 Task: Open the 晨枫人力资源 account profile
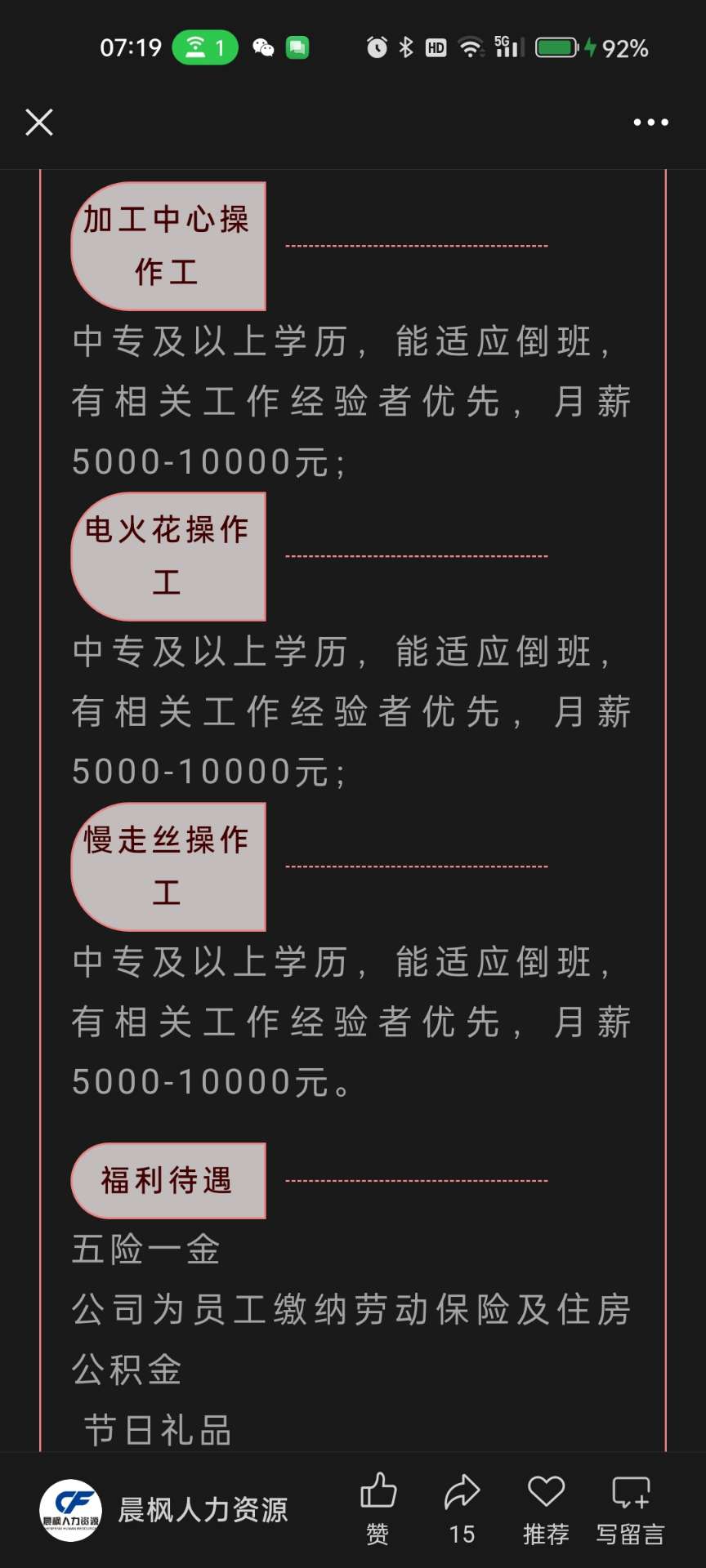coord(164,1510)
